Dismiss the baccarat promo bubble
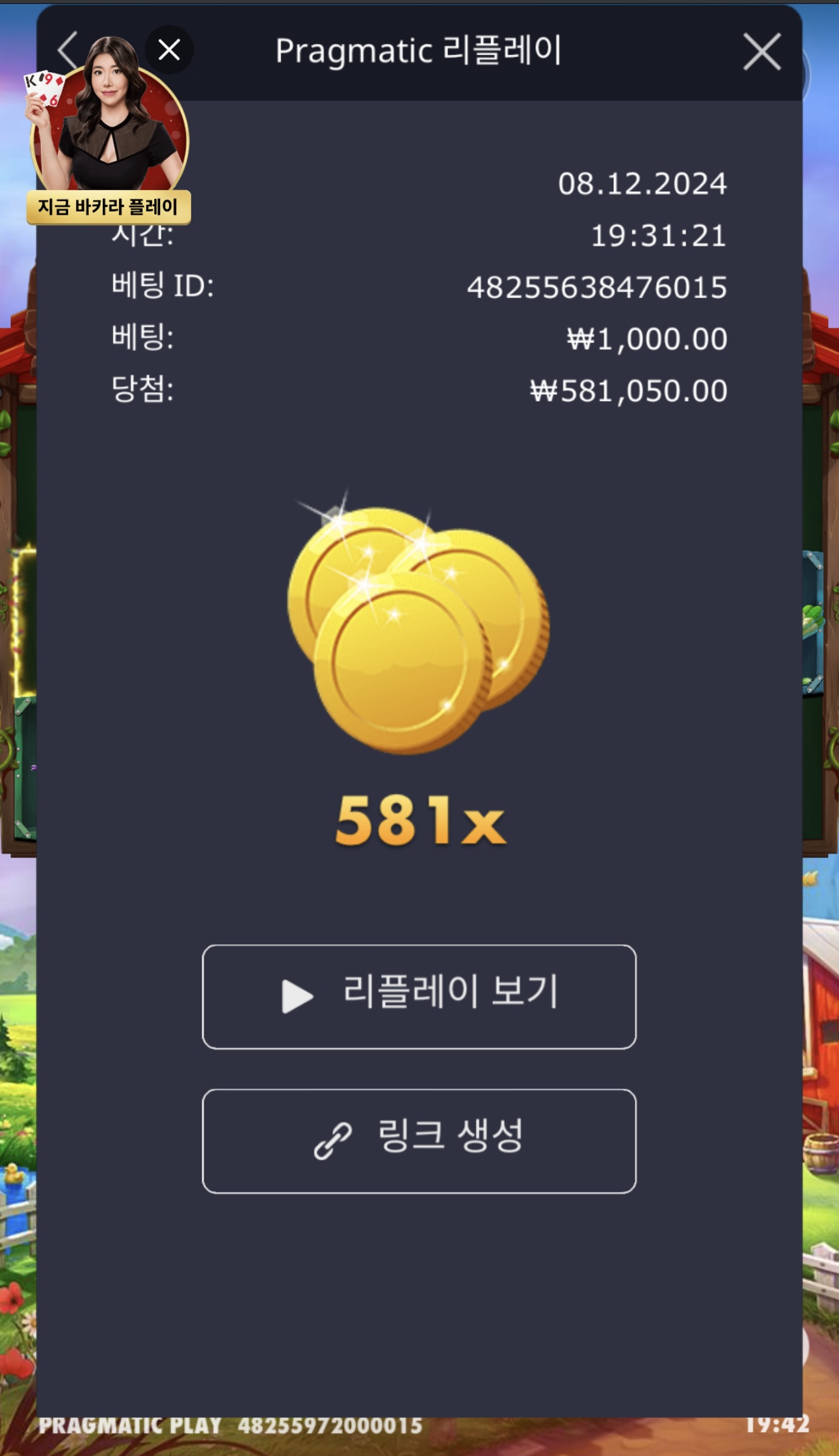 click(x=169, y=50)
